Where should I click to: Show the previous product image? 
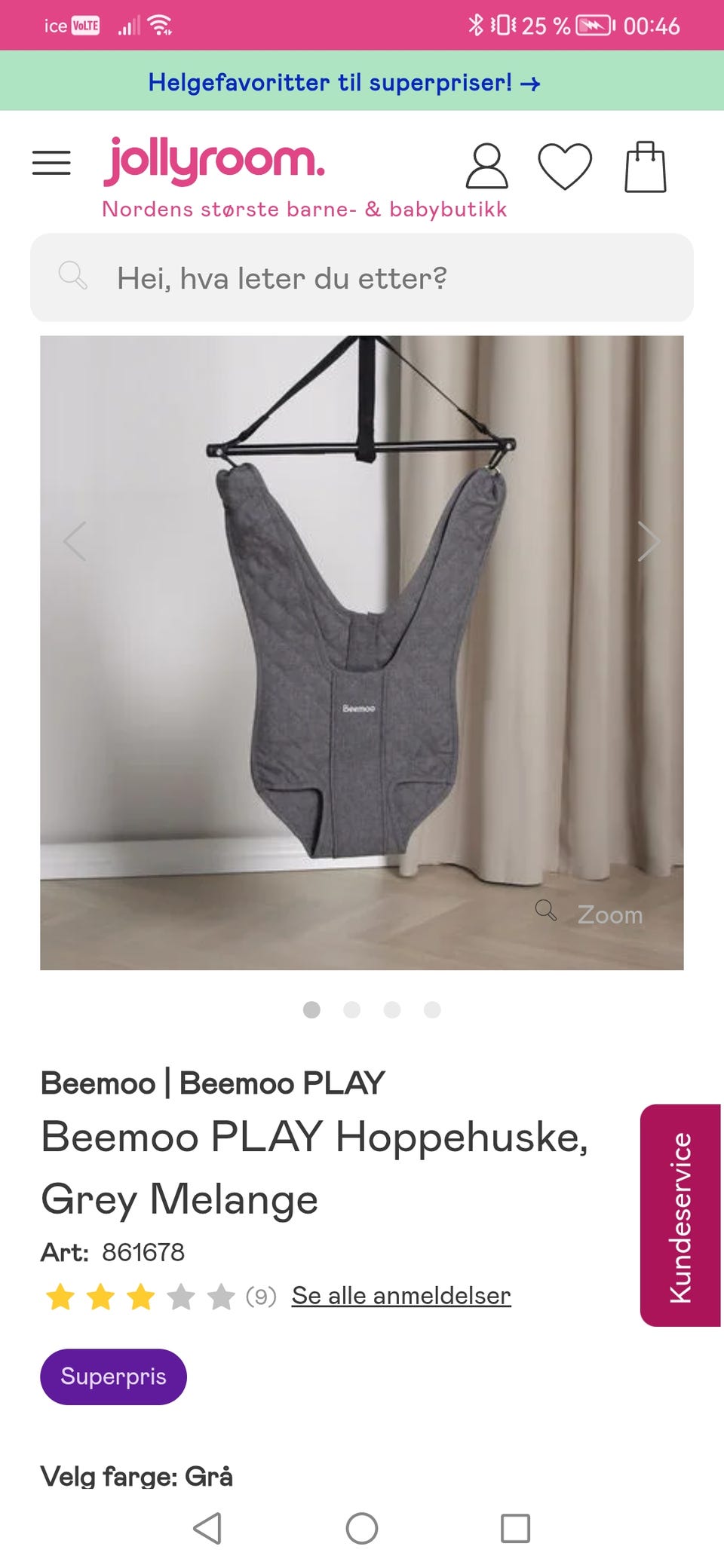coord(75,541)
